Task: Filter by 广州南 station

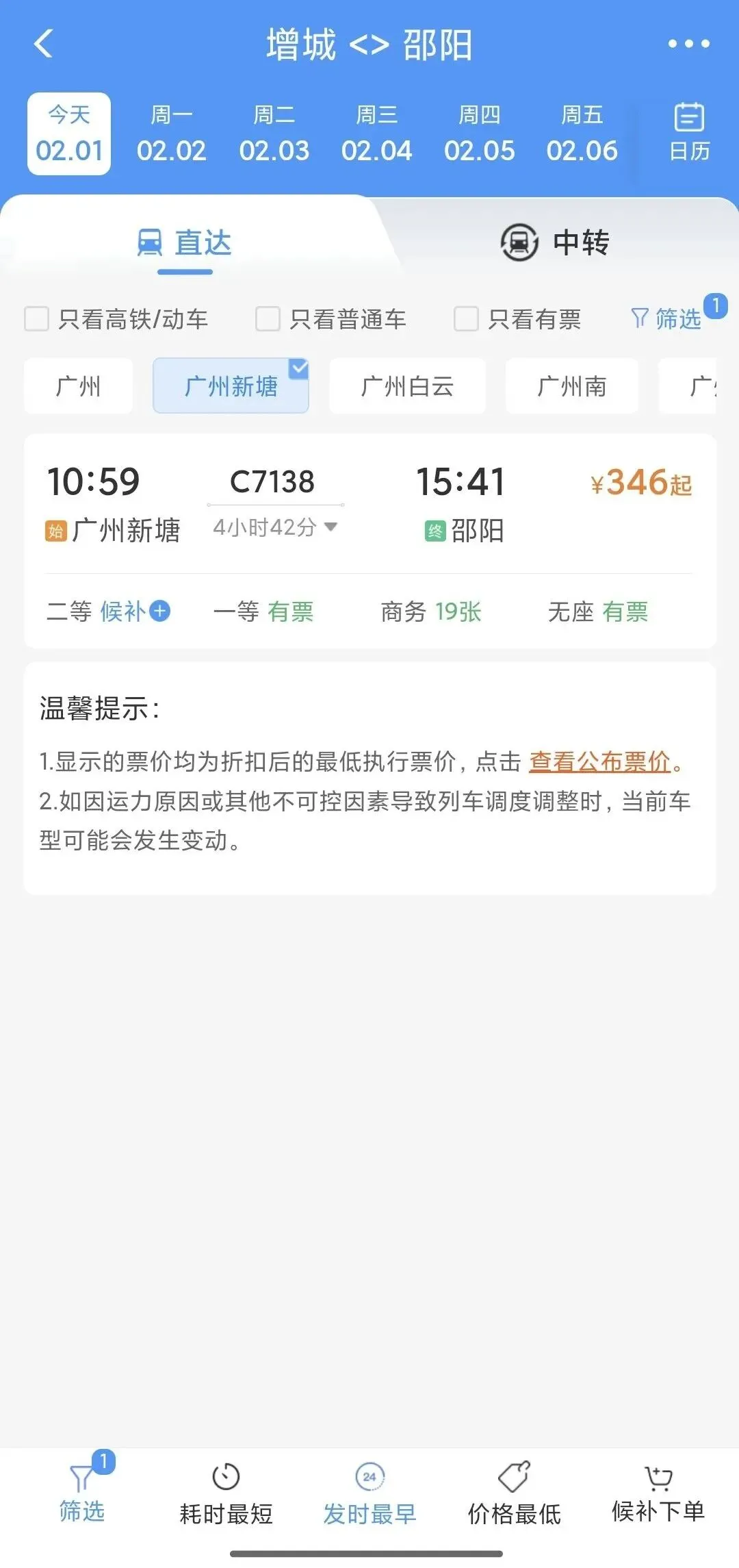Action: click(x=571, y=386)
